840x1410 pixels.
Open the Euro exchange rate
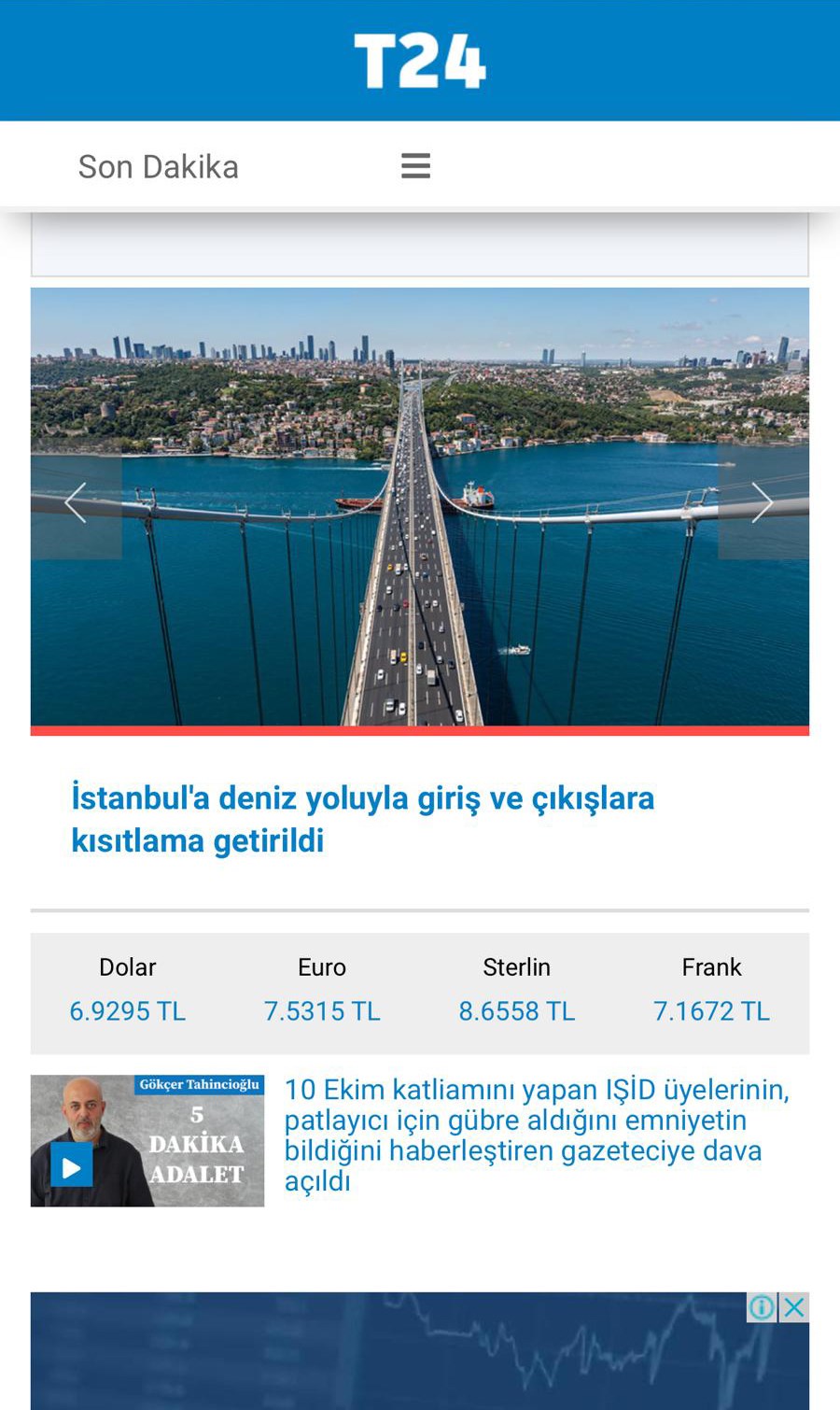point(322,991)
